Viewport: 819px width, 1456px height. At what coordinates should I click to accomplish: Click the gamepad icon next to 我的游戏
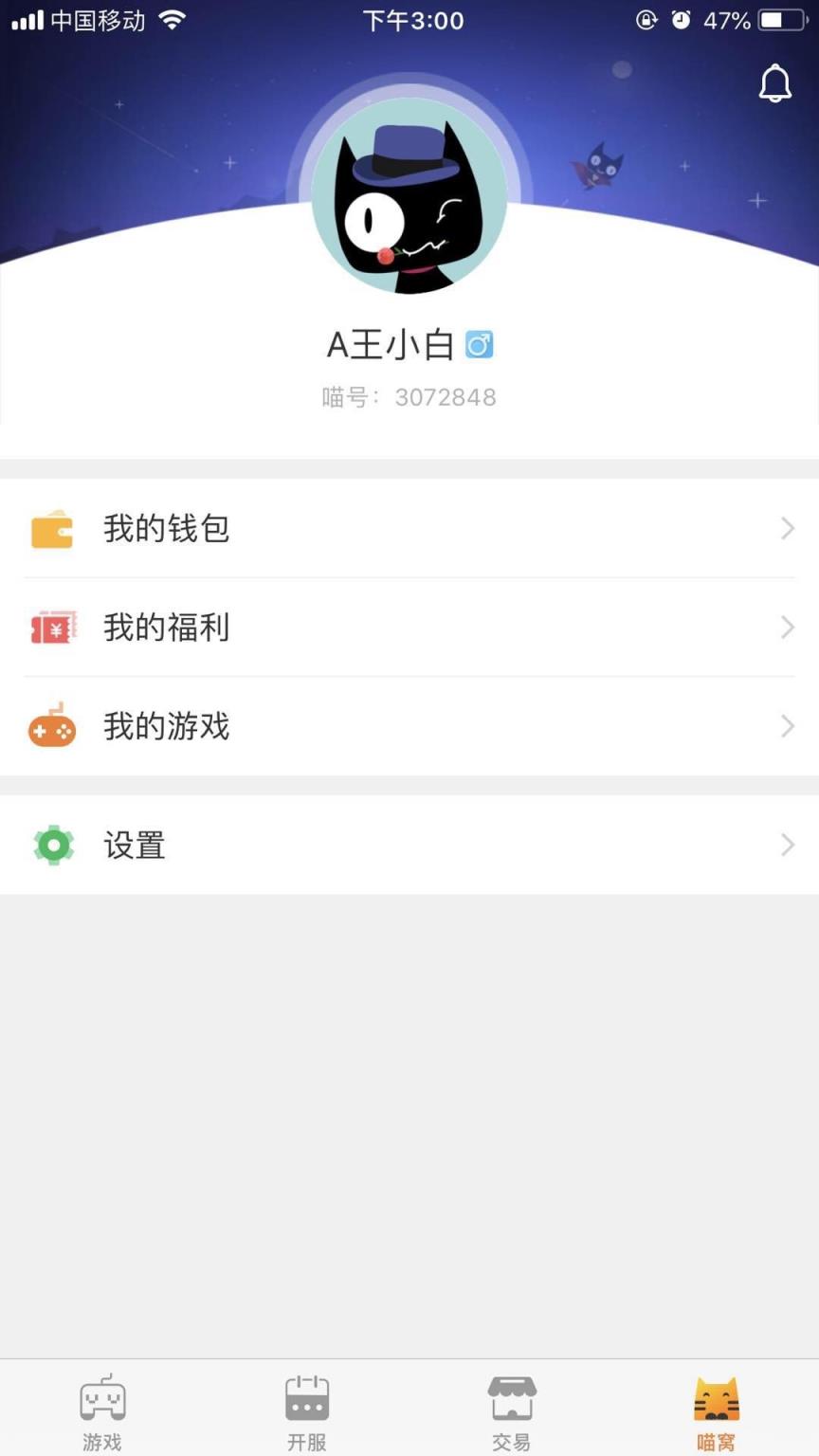pyautogui.click(x=52, y=727)
